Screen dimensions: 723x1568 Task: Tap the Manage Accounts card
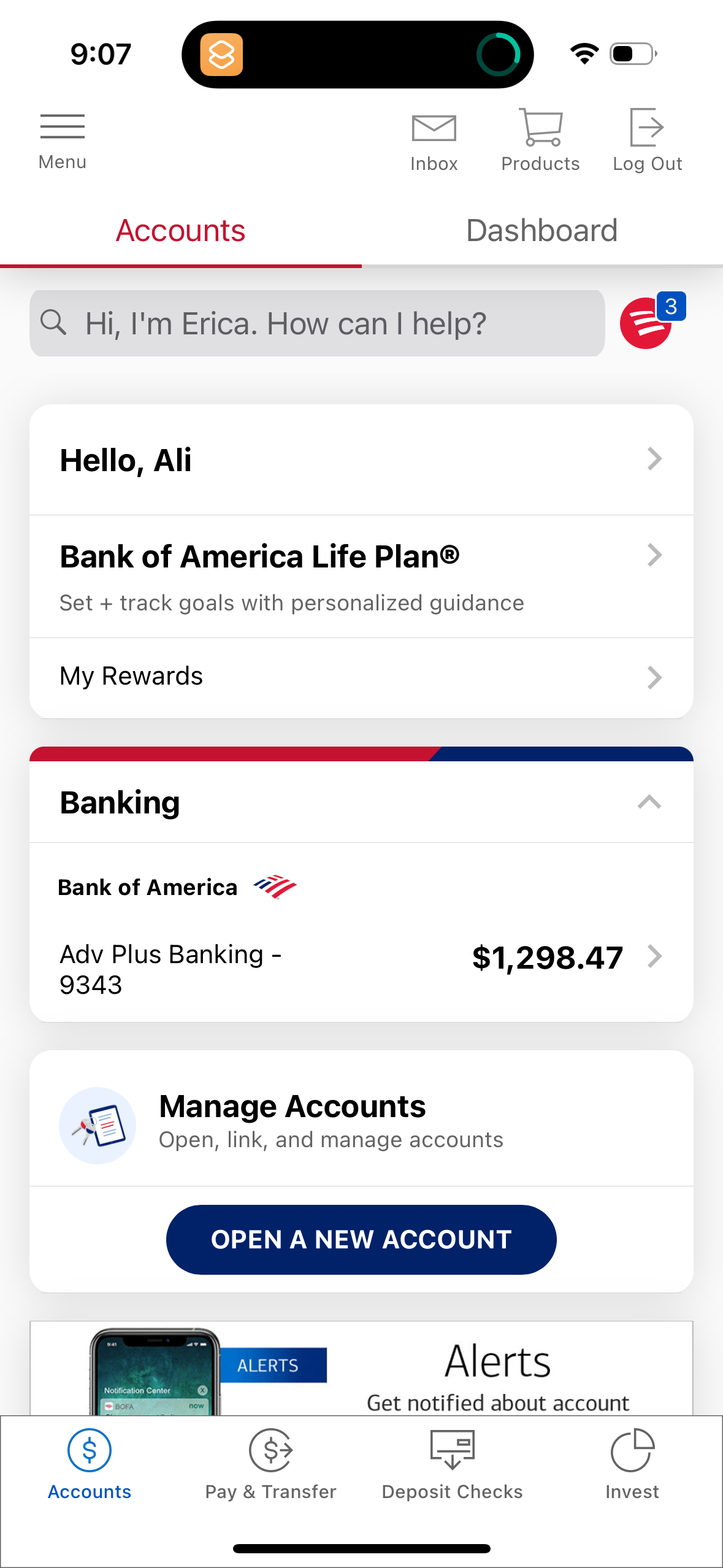click(361, 1119)
